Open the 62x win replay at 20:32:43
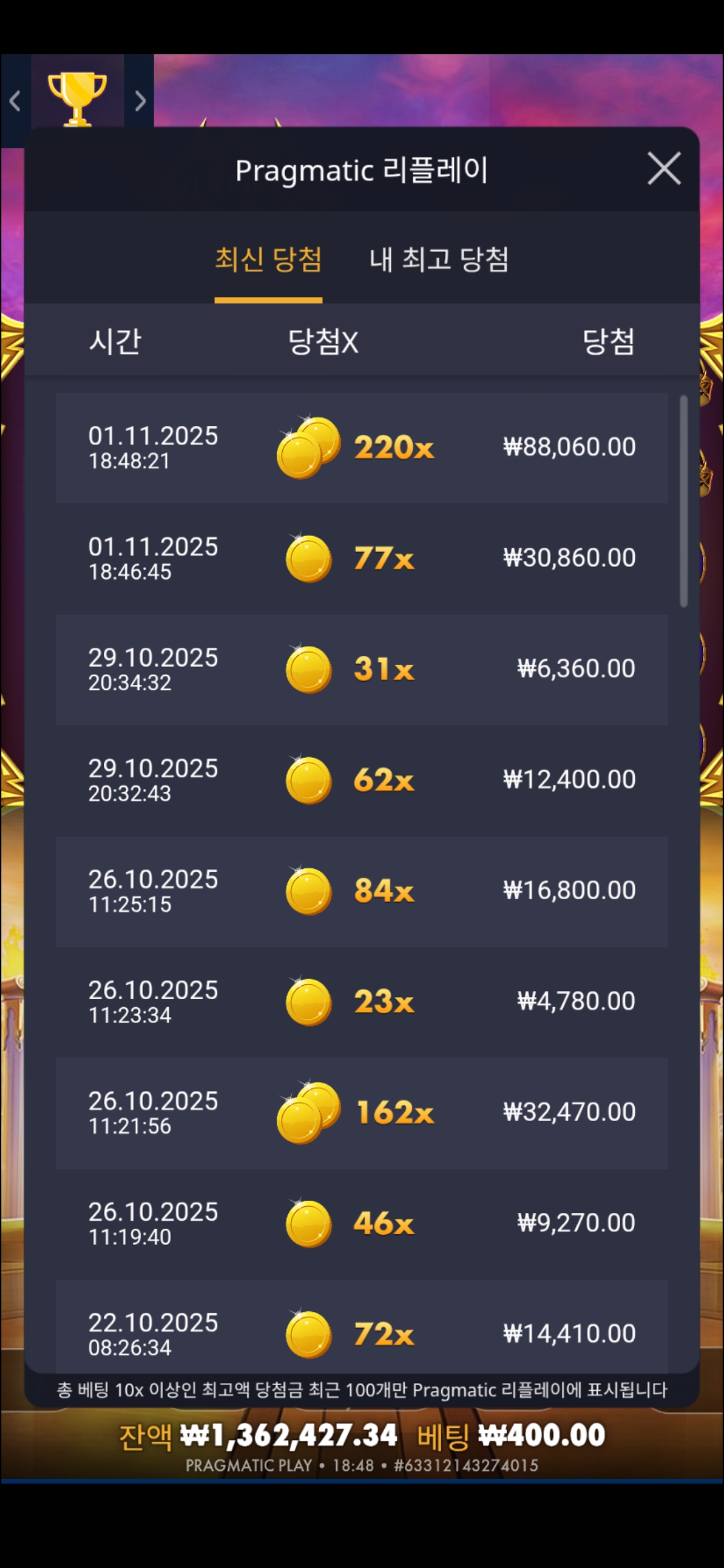This screenshot has width=724, height=1568. pyautogui.click(x=362, y=780)
